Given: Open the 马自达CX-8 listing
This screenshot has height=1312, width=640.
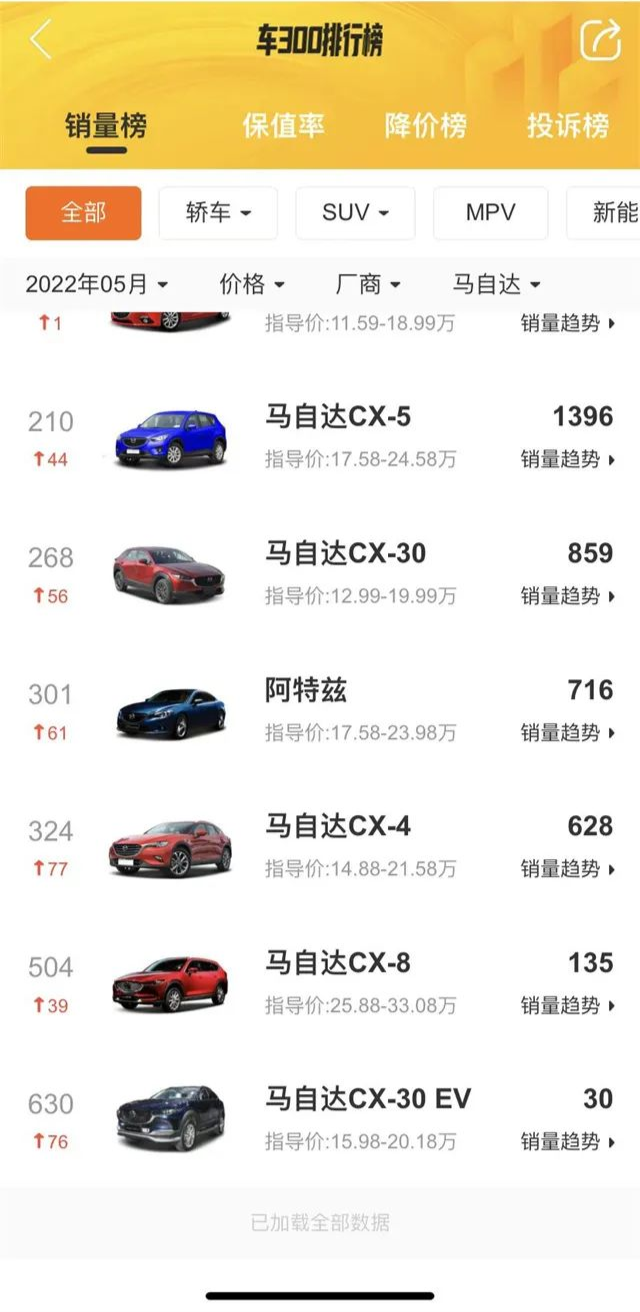Looking at the screenshot, I should [x=338, y=964].
